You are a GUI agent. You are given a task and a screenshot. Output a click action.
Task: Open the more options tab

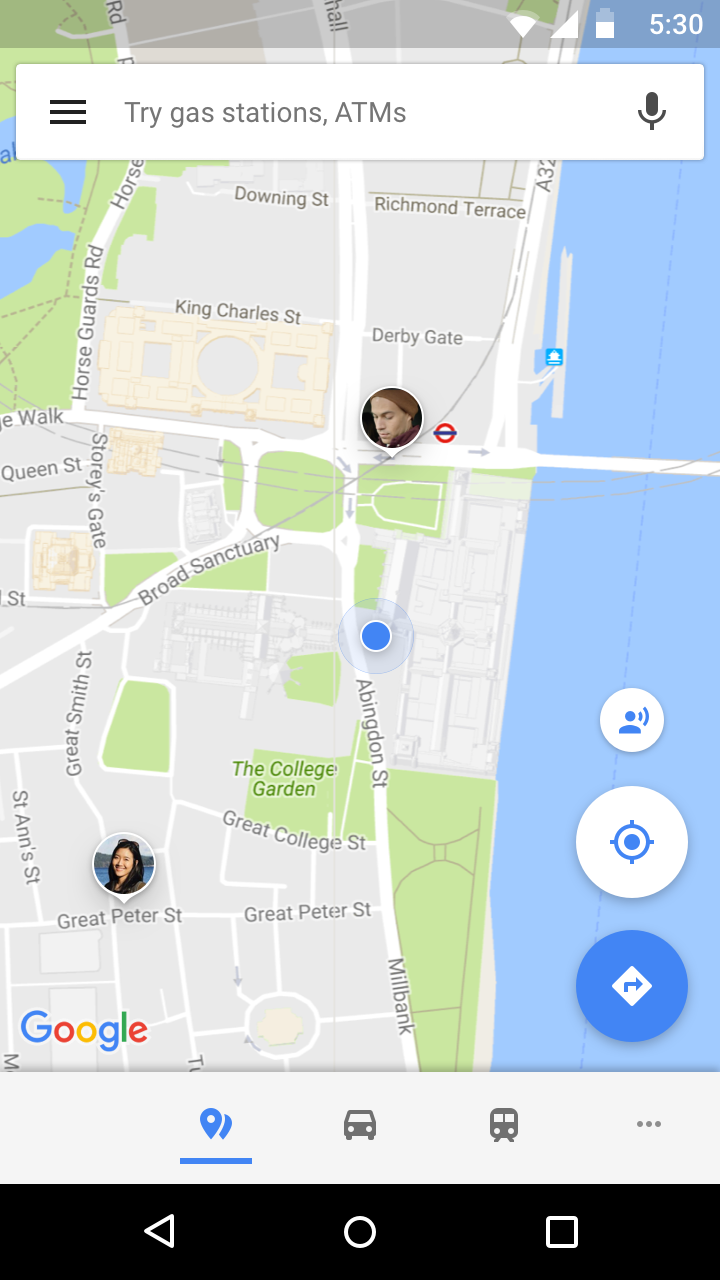[648, 1125]
